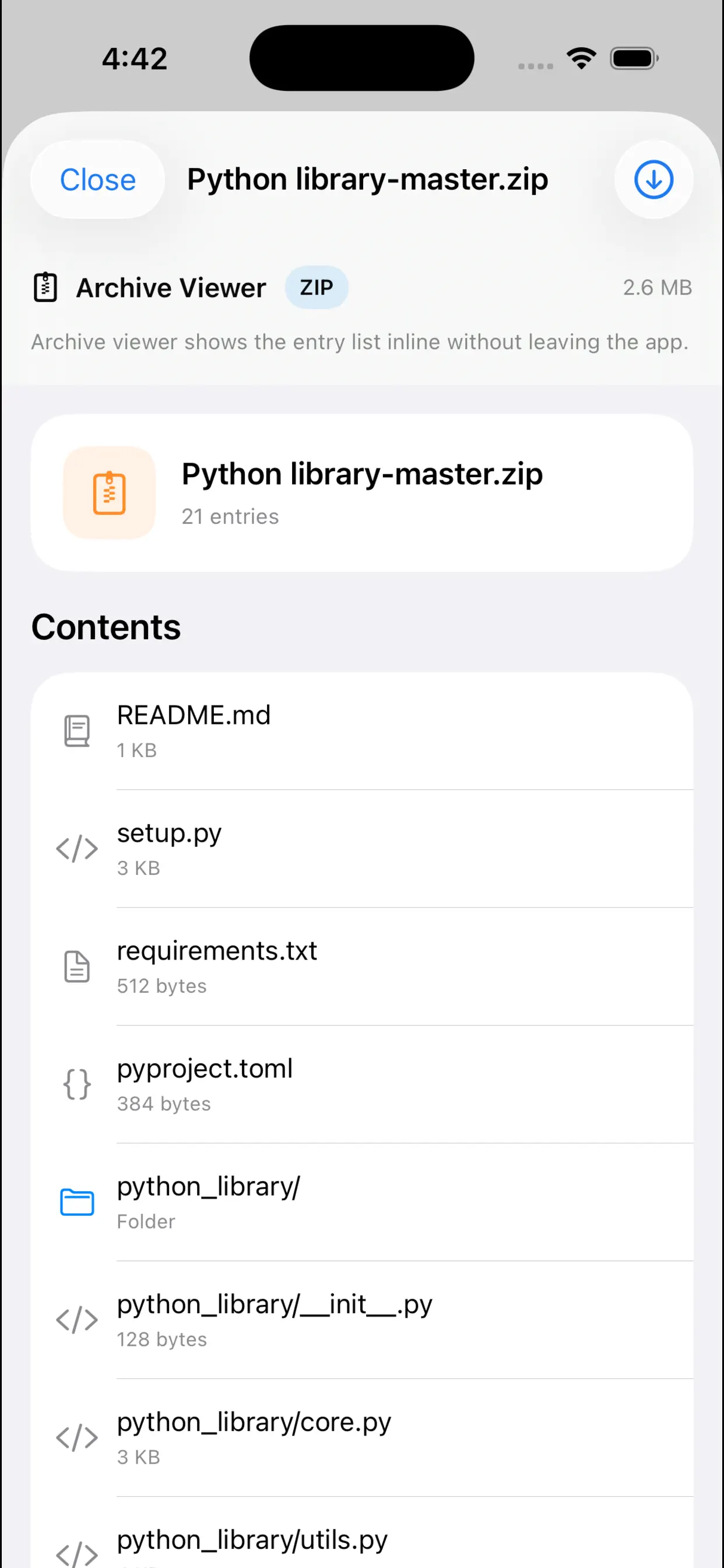Select the pyproject.toml list entry

pyautogui.click(x=361, y=1084)
